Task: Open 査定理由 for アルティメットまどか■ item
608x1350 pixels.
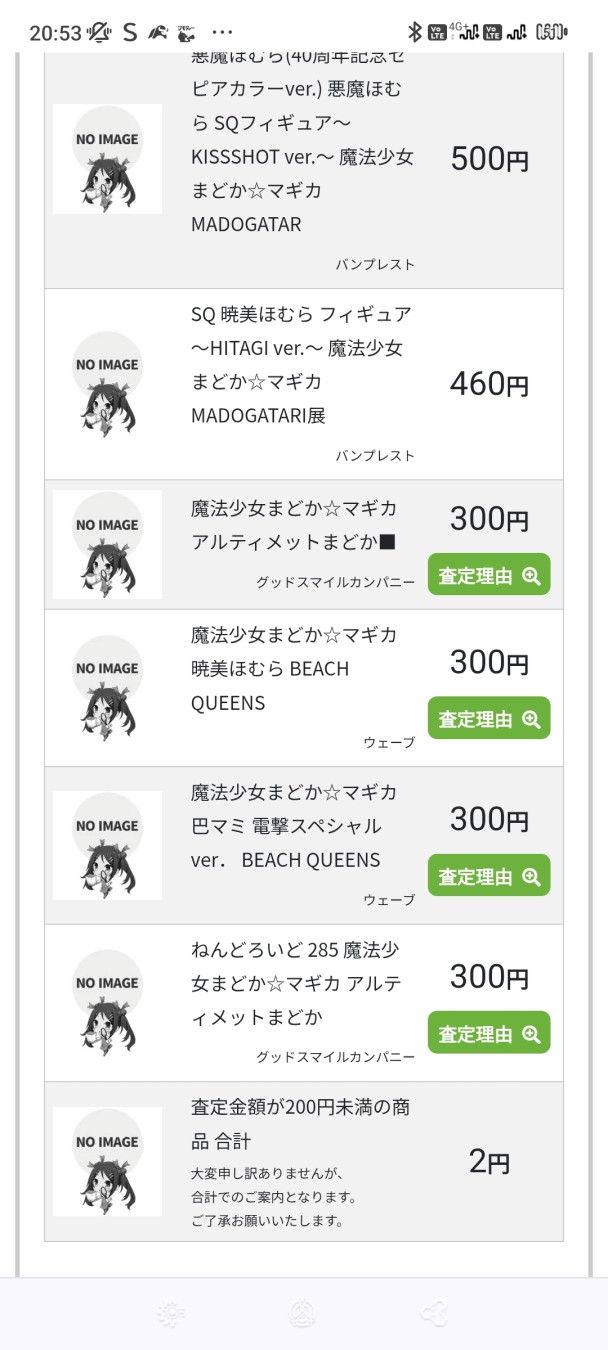Action: point(489,574)
